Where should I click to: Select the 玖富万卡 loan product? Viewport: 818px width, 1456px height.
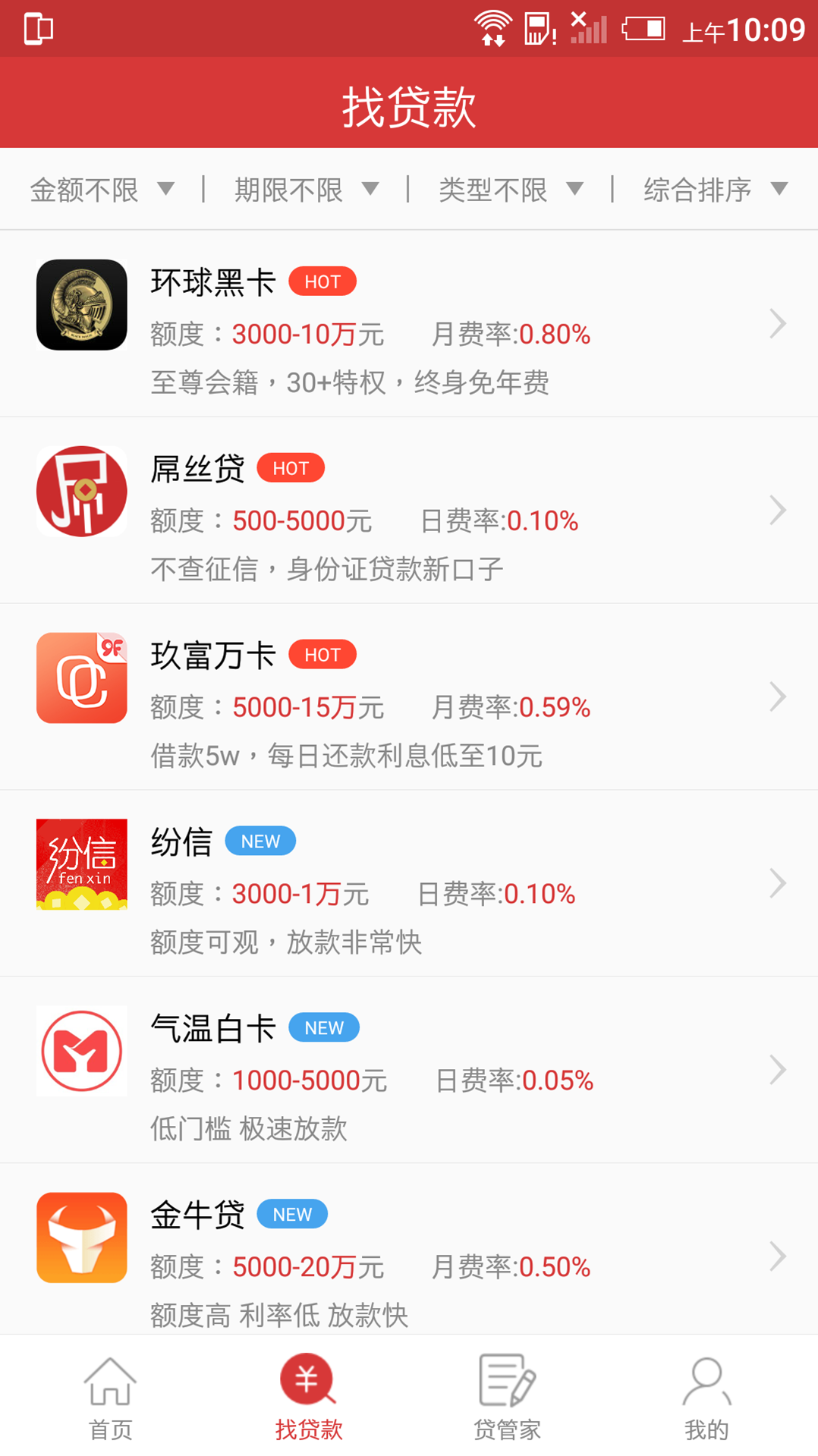coord(409,697)
